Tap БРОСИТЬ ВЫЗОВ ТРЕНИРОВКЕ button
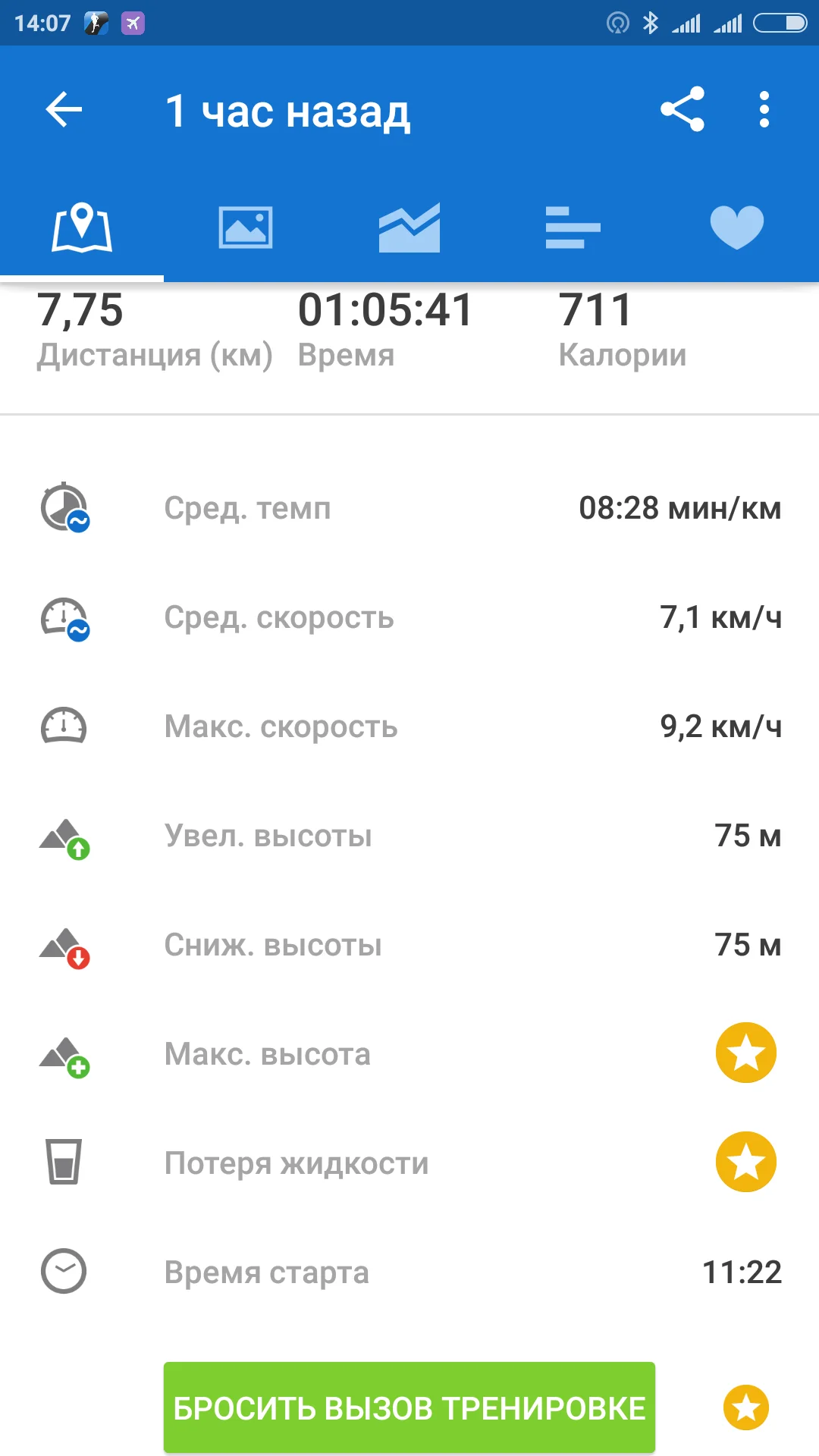 click(x=409, y=1407)
